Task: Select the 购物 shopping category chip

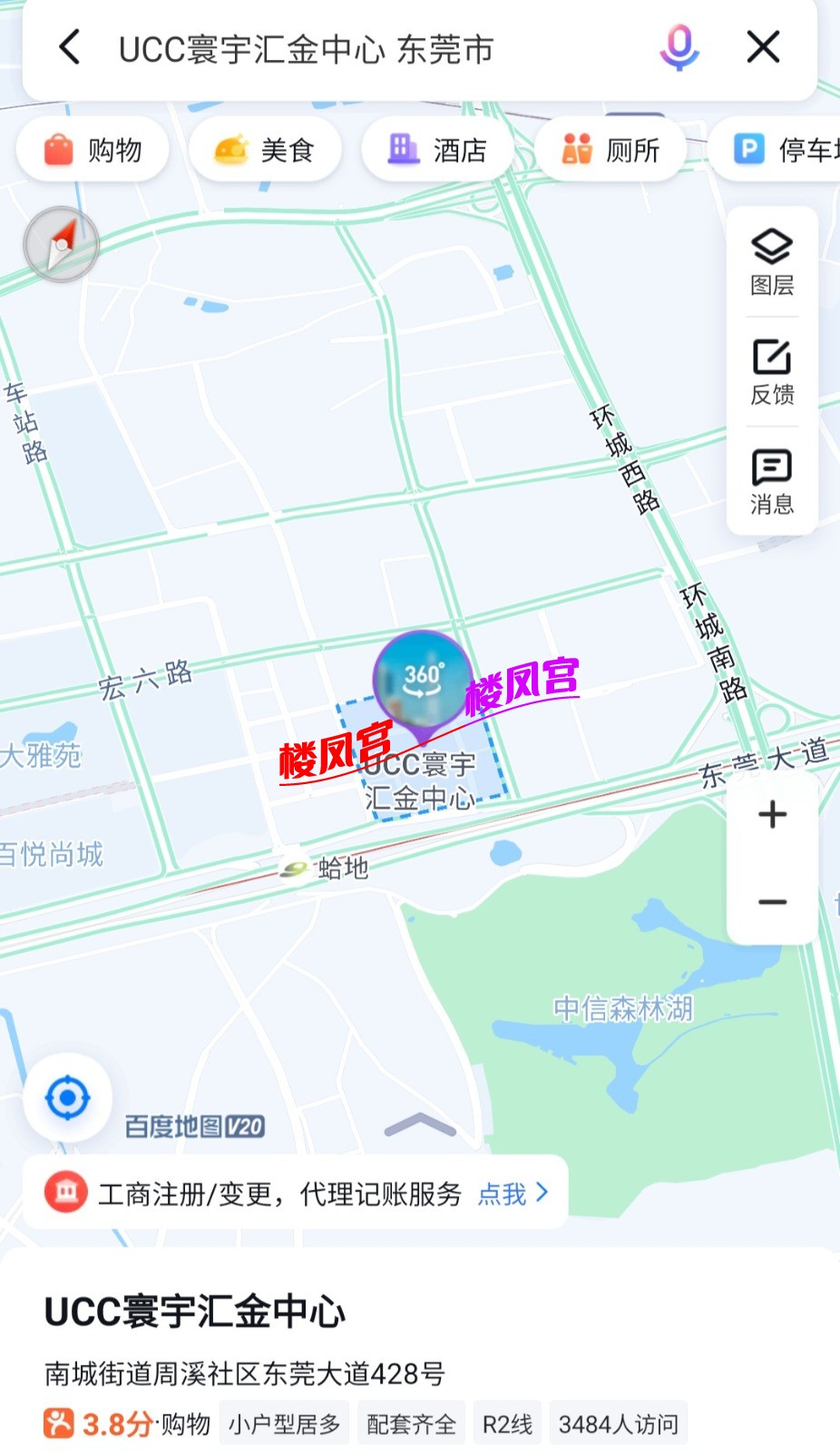Action: (93, 150)
